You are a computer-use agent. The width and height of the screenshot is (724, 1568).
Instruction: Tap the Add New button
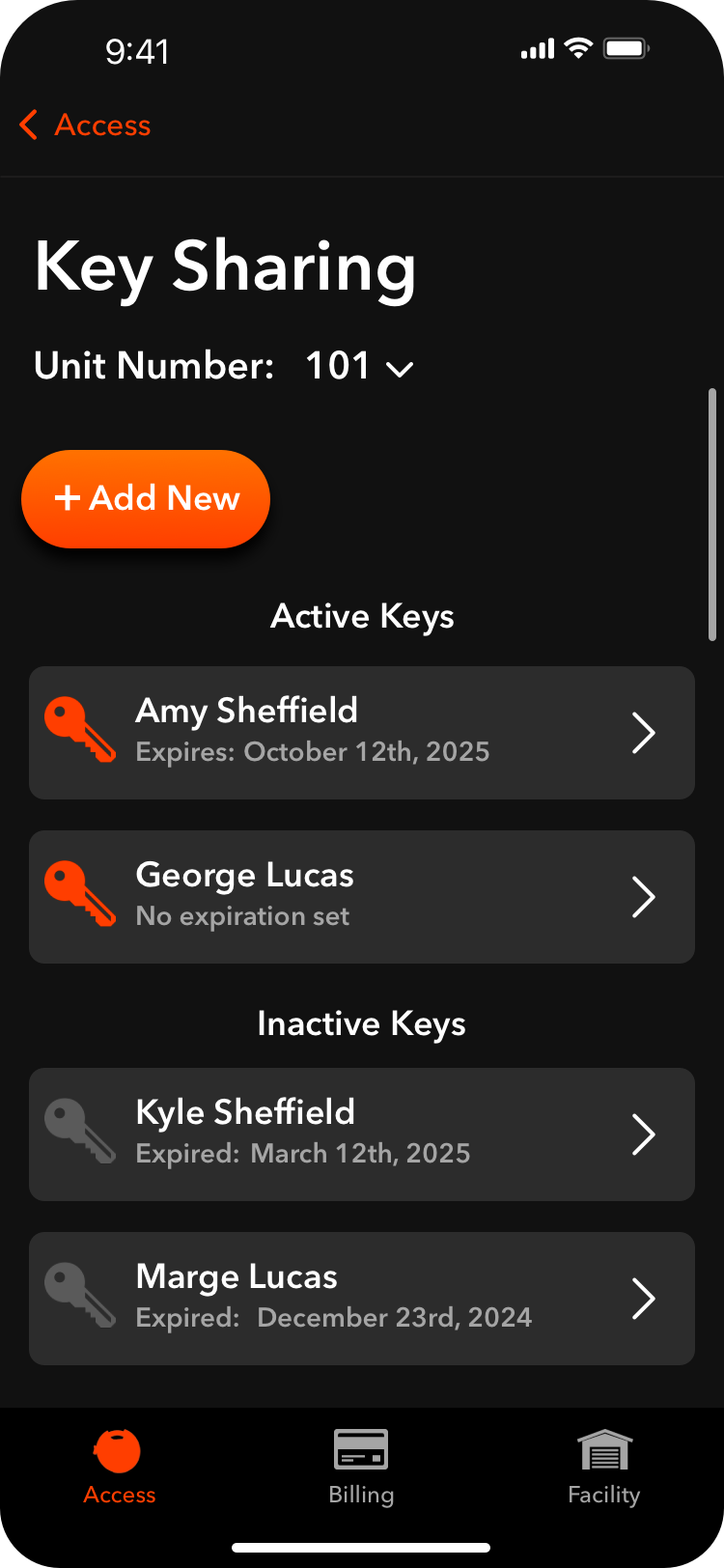click(x=145, y=498)
